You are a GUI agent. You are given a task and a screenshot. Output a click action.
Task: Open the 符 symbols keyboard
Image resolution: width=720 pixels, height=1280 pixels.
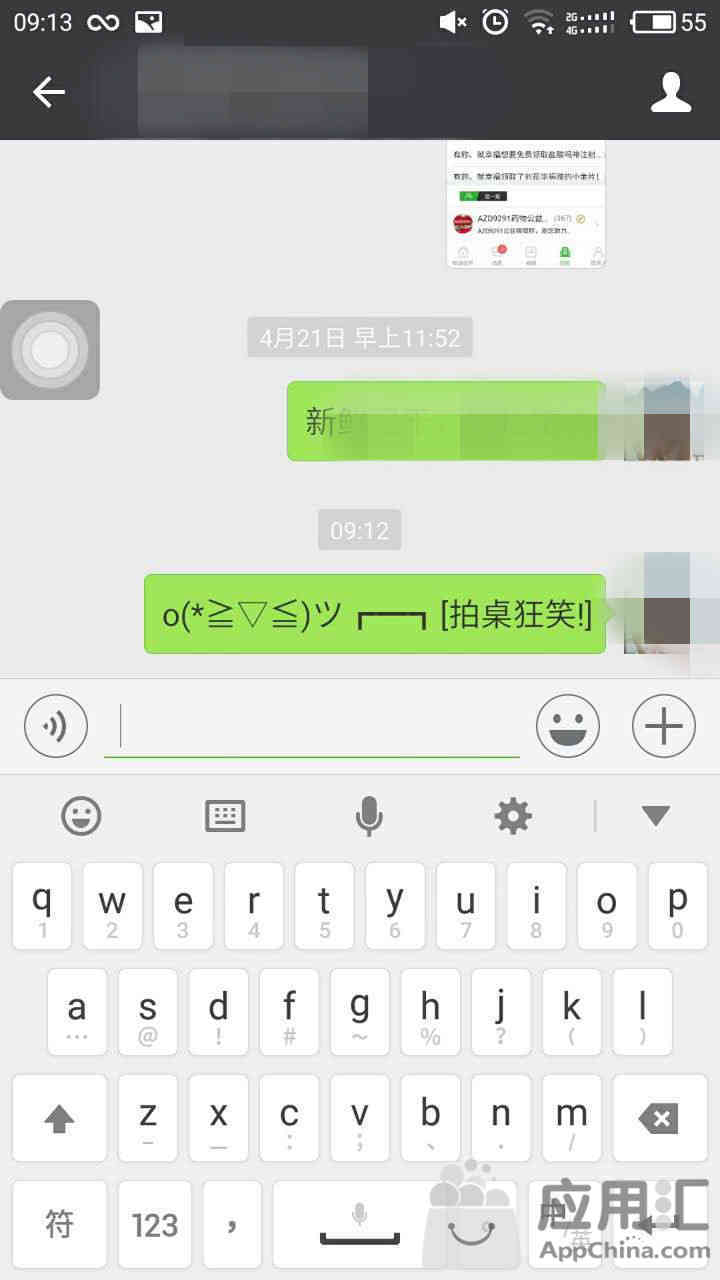[x=60, y=1225]
